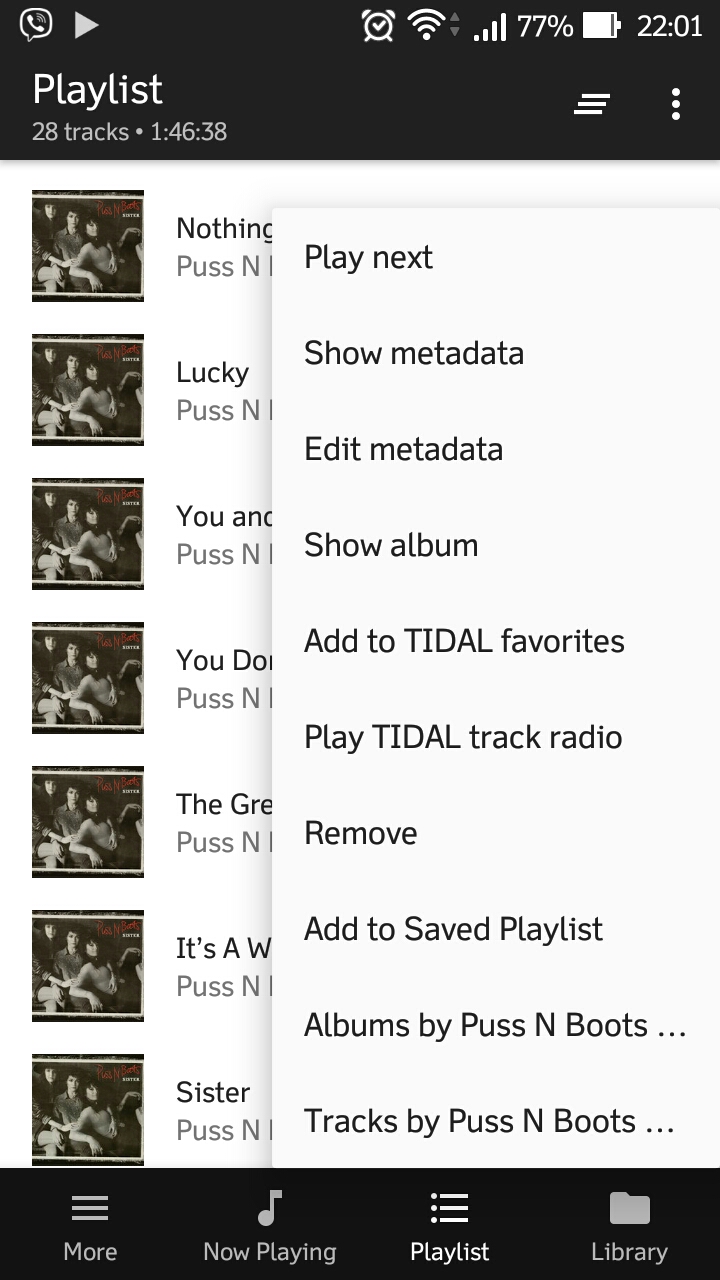Tap Remove in the context menu
This screenshot has width=720, height=1280.
[361, 833]
